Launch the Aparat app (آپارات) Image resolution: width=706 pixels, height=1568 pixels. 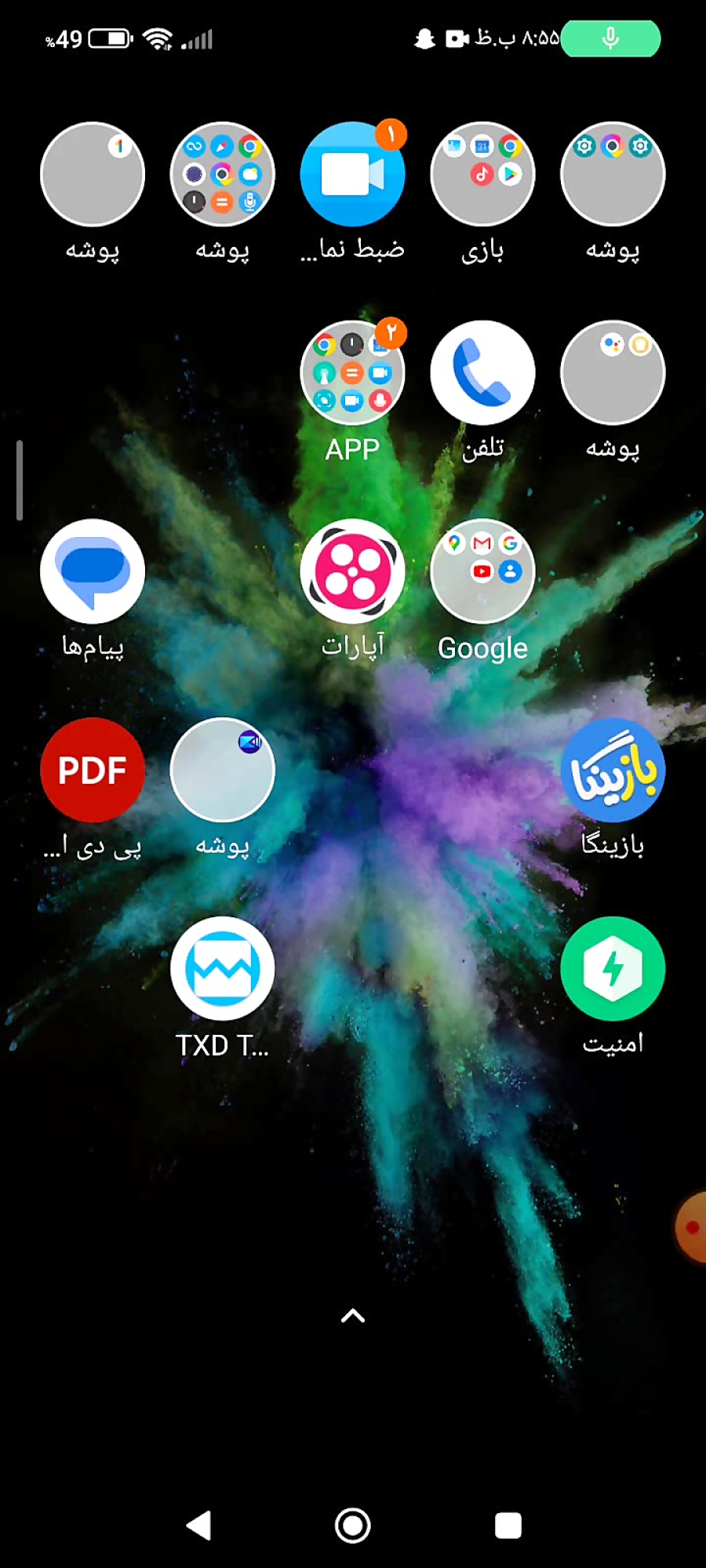[352, 572]
